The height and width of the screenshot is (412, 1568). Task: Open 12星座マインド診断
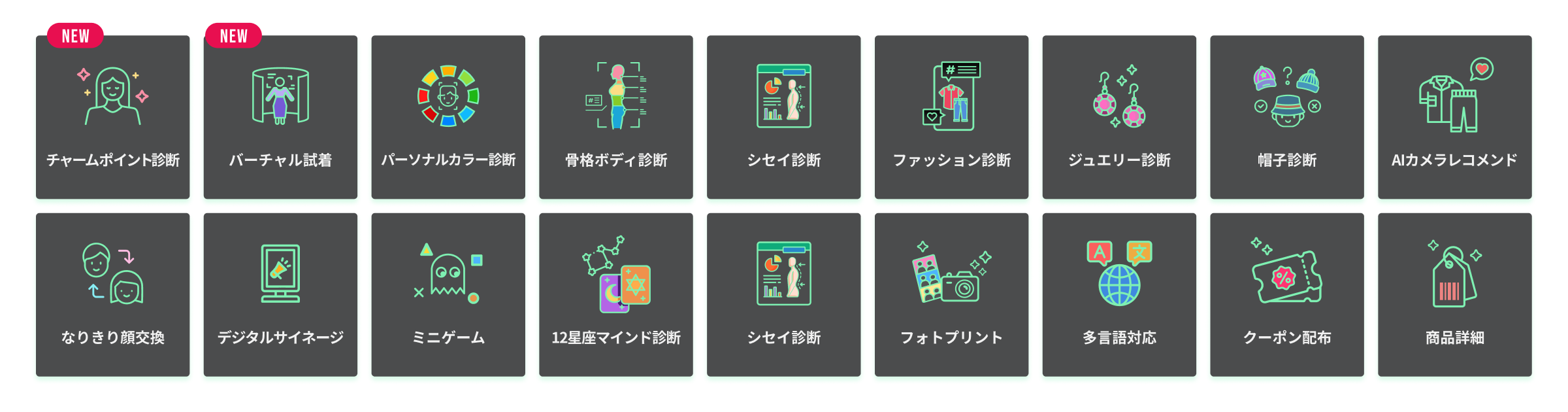pos(616,295)
